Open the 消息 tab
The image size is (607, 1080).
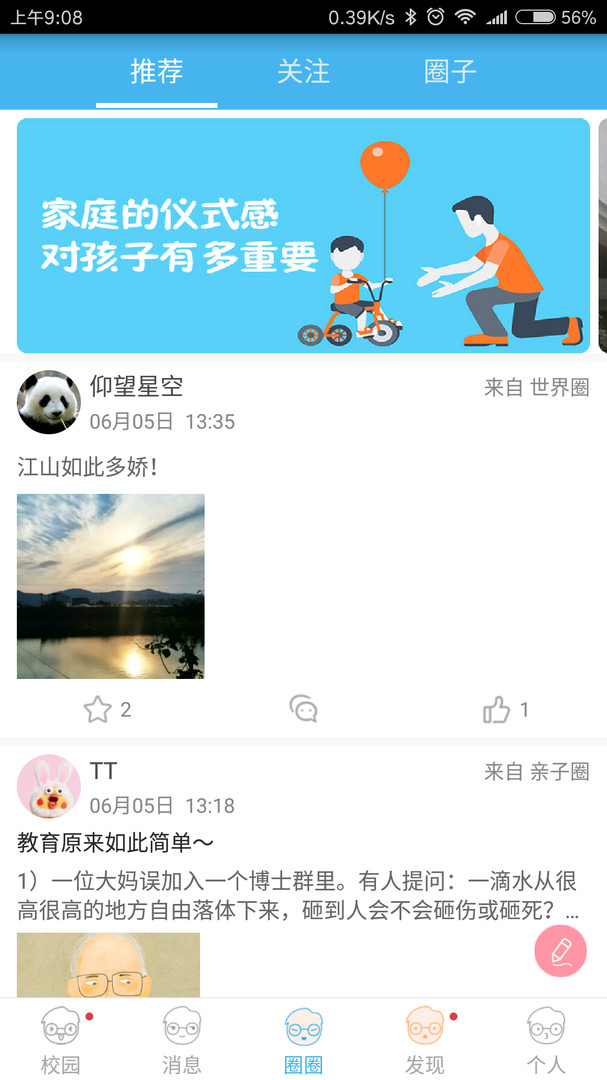(x=182, y=1040)
